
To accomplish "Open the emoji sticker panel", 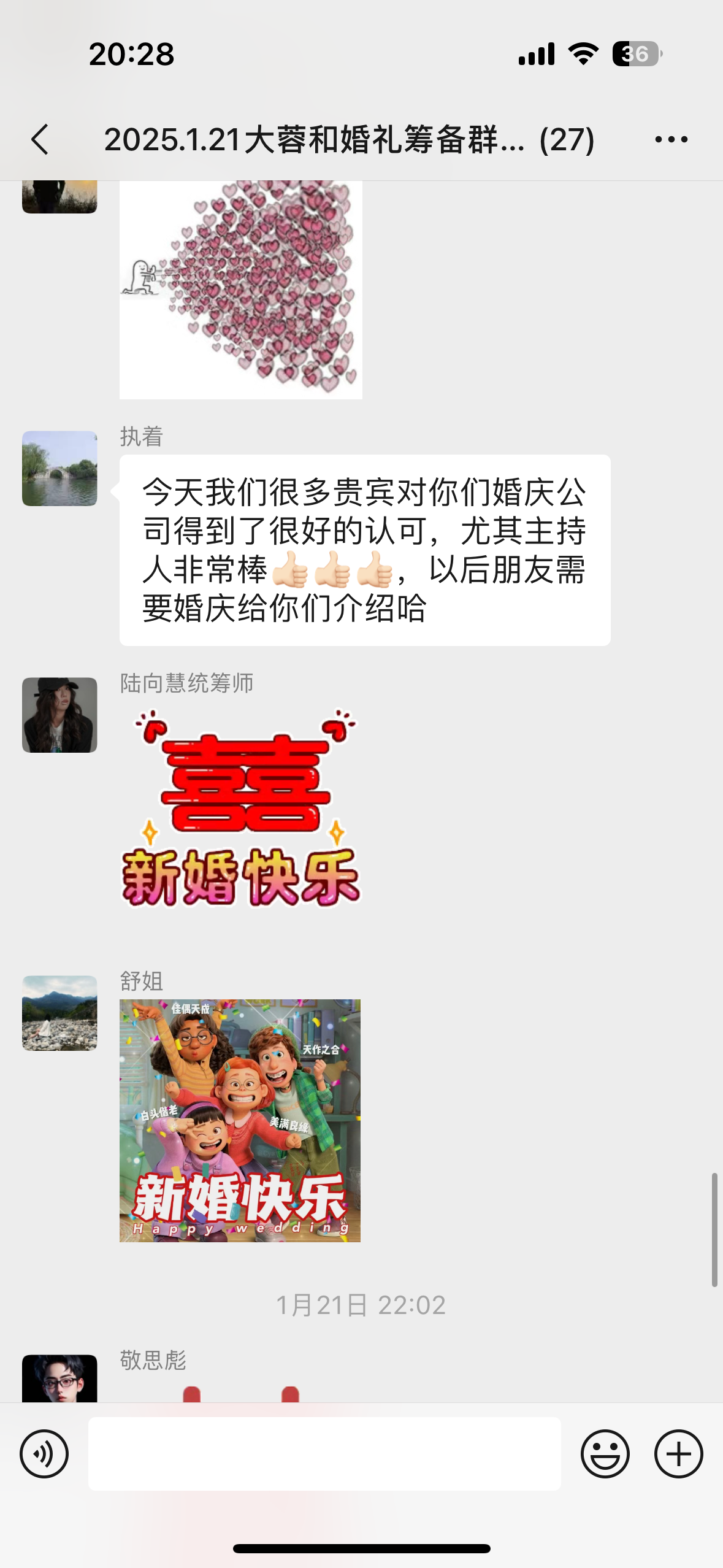I will (x=605, y=1453).
